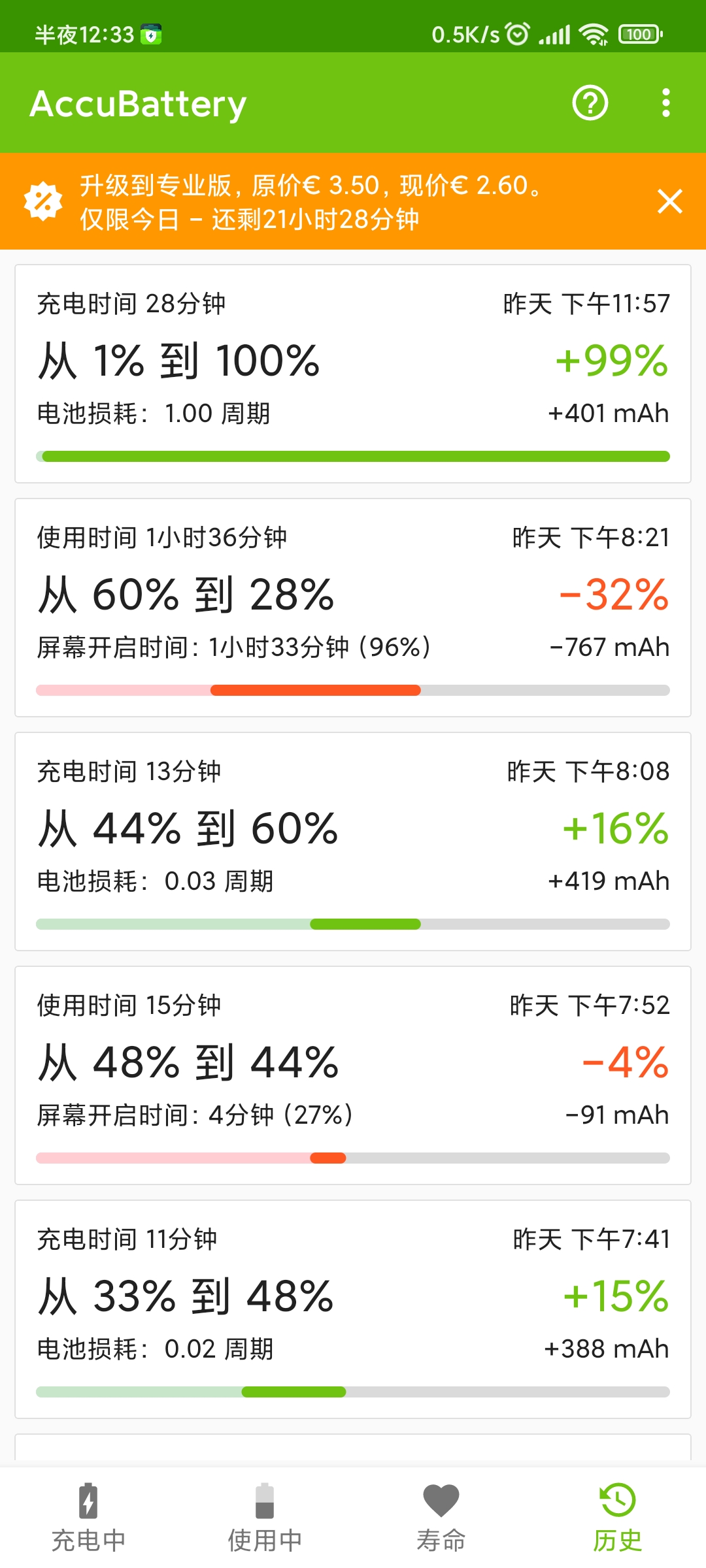The height and width of the screenshot is (1568, 706).
Task: Open the overflow menu
Action: pyautogui.click(x=665, y=103)
